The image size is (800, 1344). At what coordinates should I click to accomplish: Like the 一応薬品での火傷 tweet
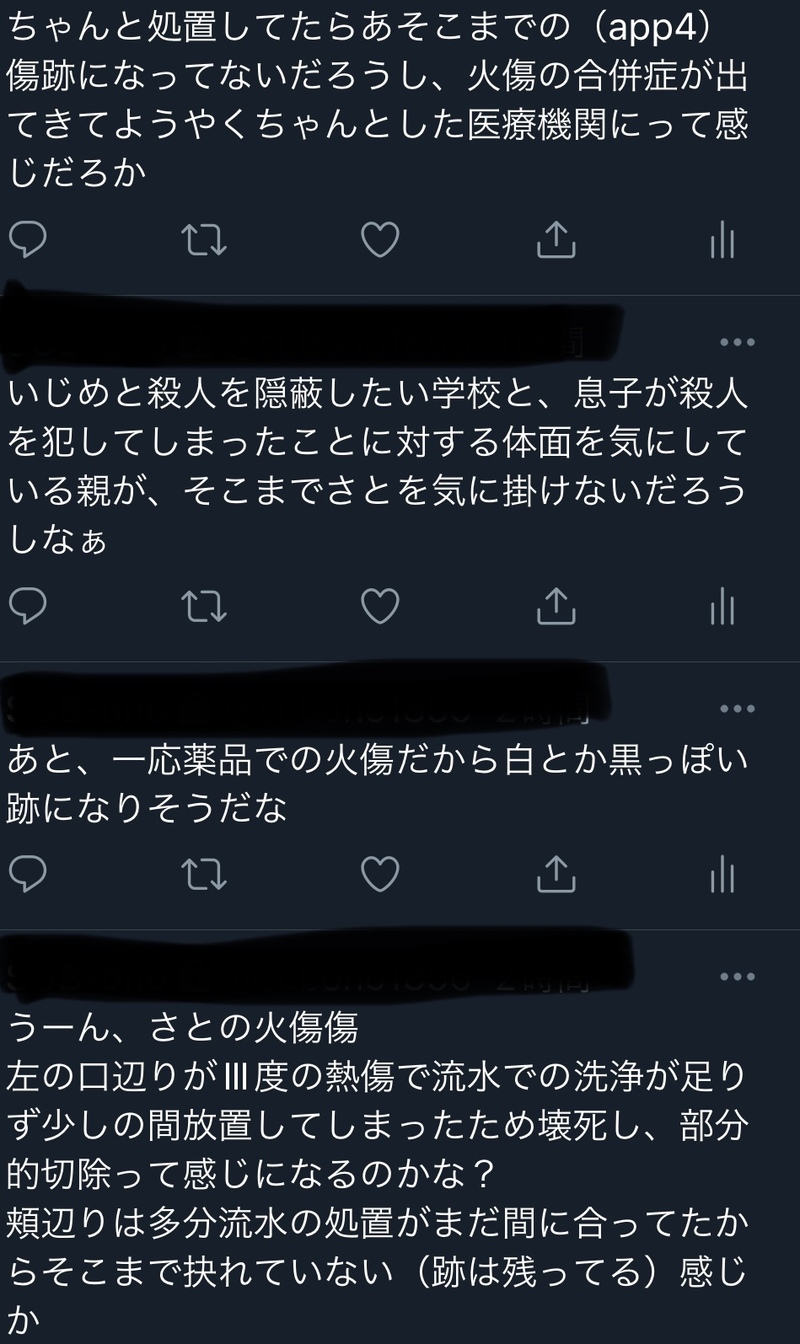coord(380,873)
